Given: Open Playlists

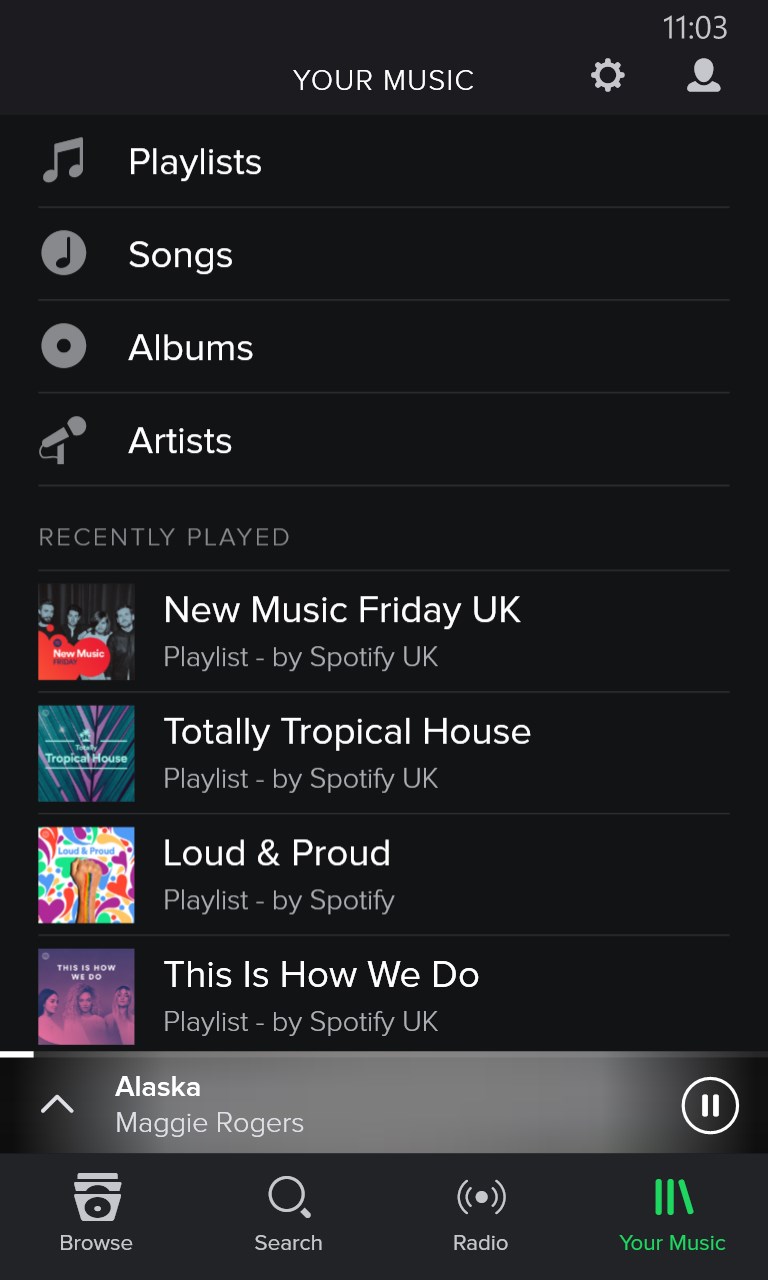Looking at the screenshot, I should (x=195, y=162).
